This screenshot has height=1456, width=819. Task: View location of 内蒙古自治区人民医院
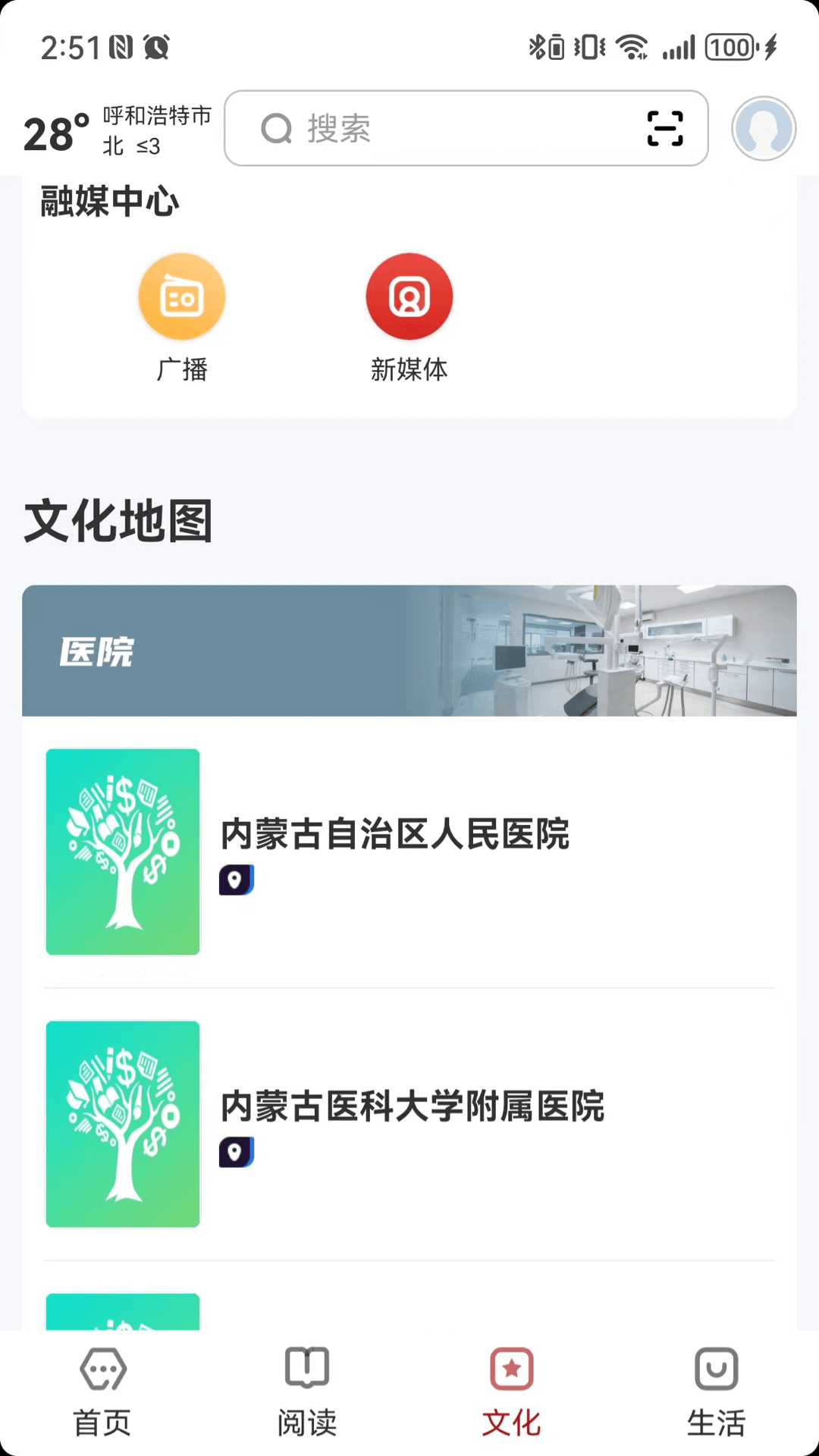236,880
